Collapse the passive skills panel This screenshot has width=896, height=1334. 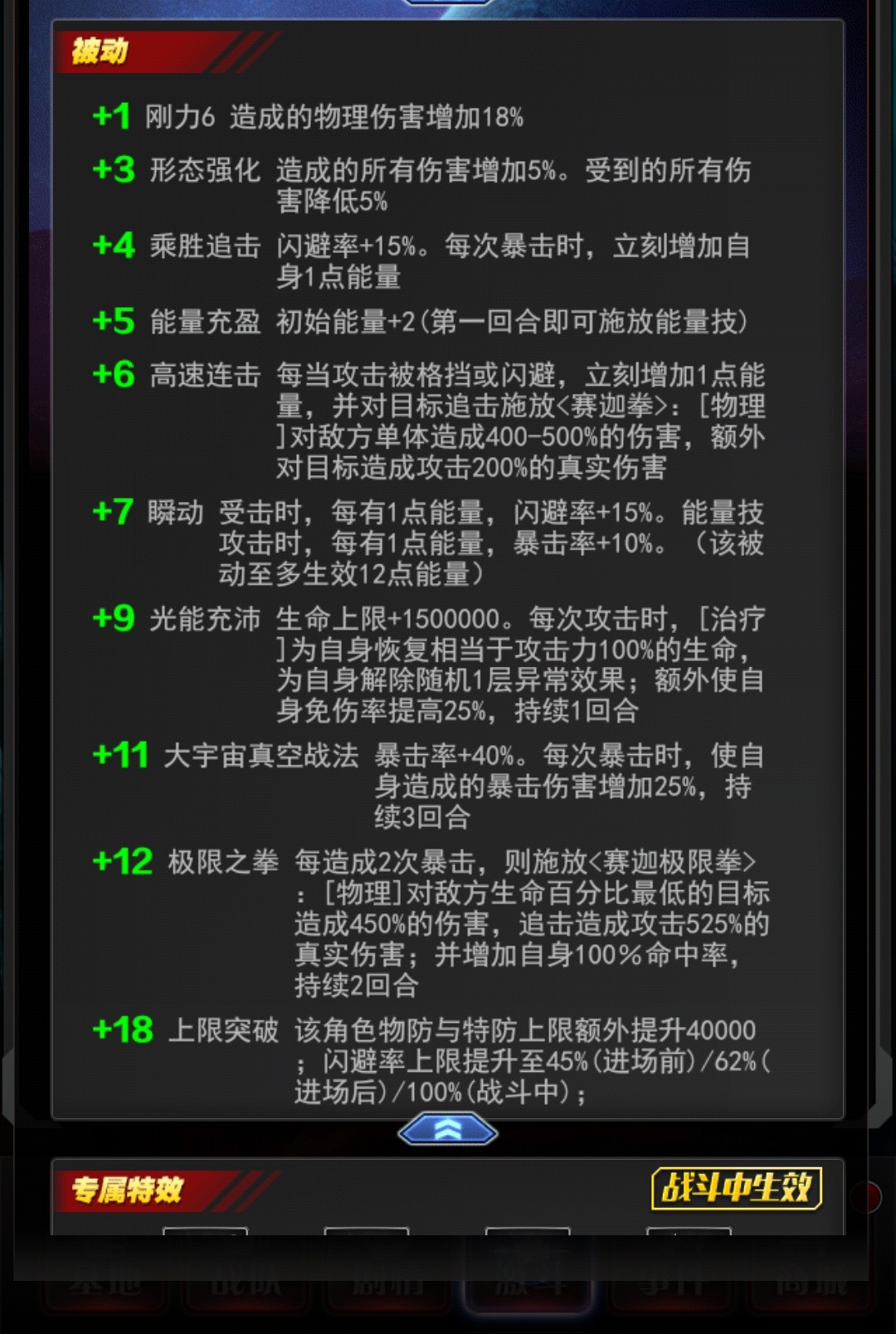pos(448,1130)
